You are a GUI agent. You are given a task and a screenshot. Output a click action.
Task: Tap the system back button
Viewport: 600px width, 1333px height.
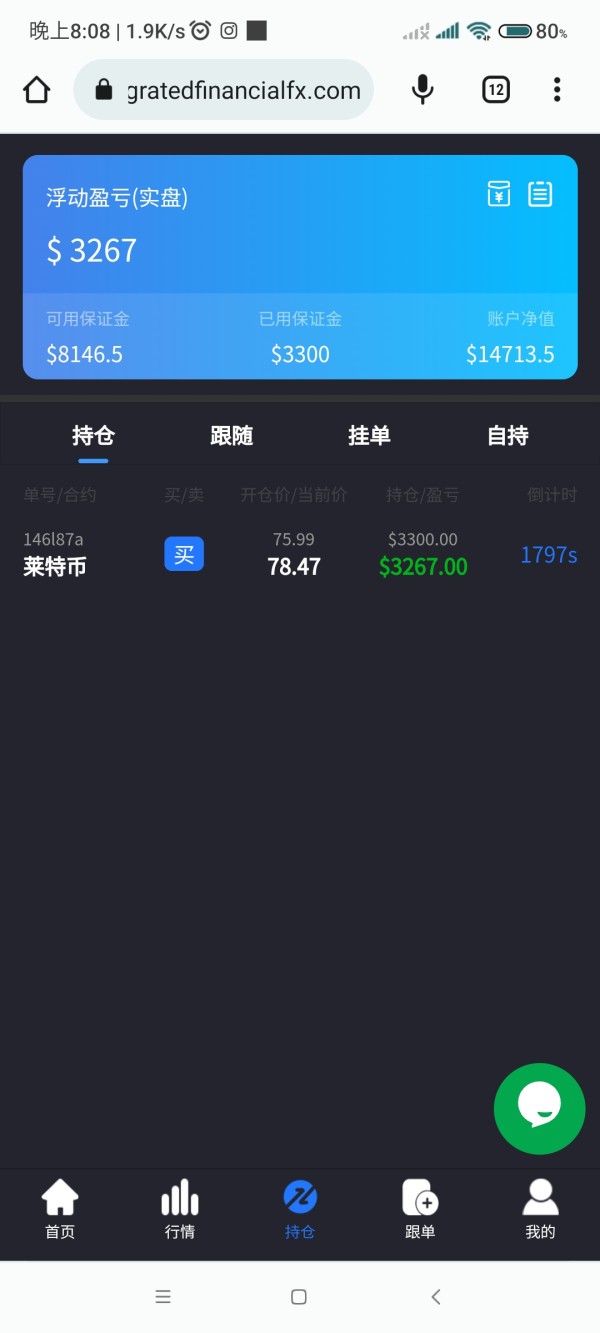[x=436, y=1297]
